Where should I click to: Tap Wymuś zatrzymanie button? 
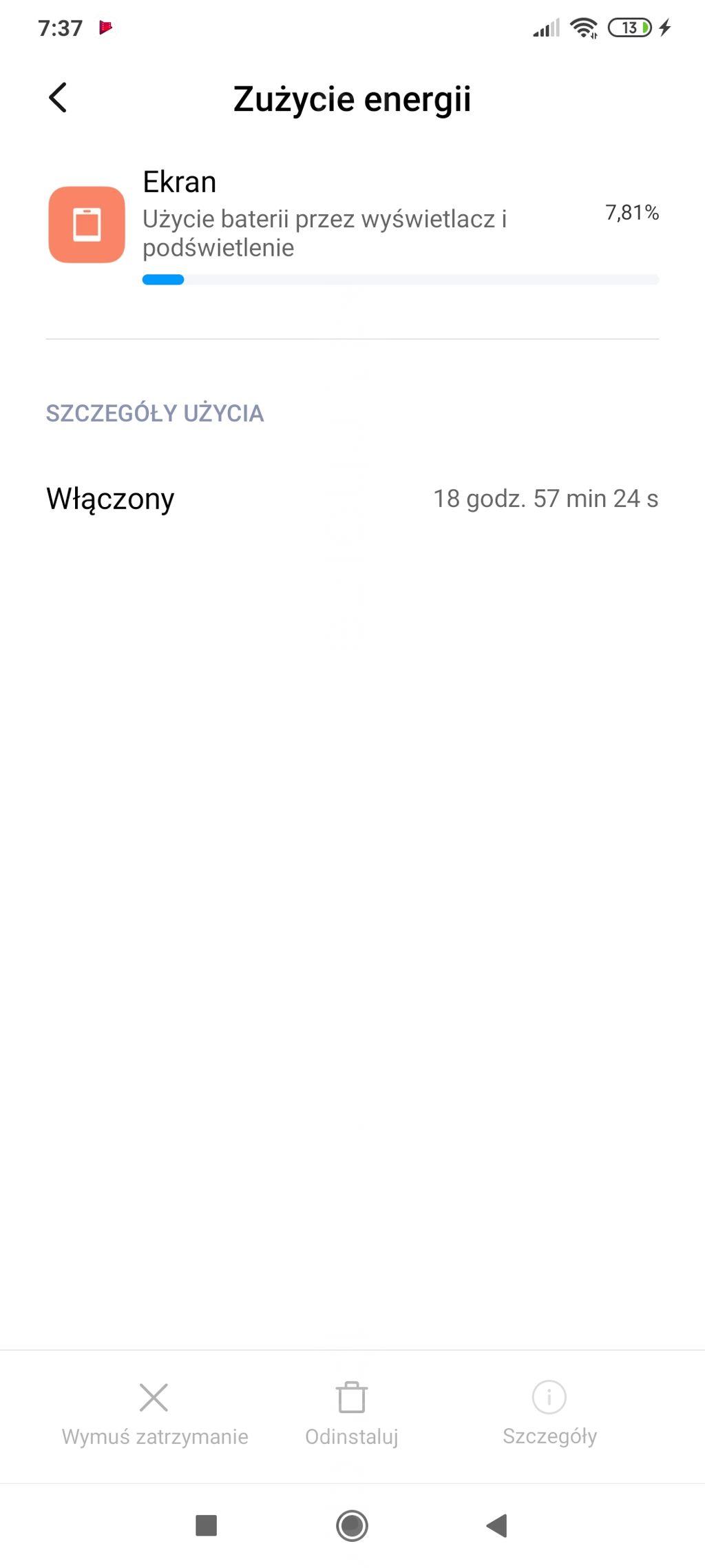[154, 1415]
